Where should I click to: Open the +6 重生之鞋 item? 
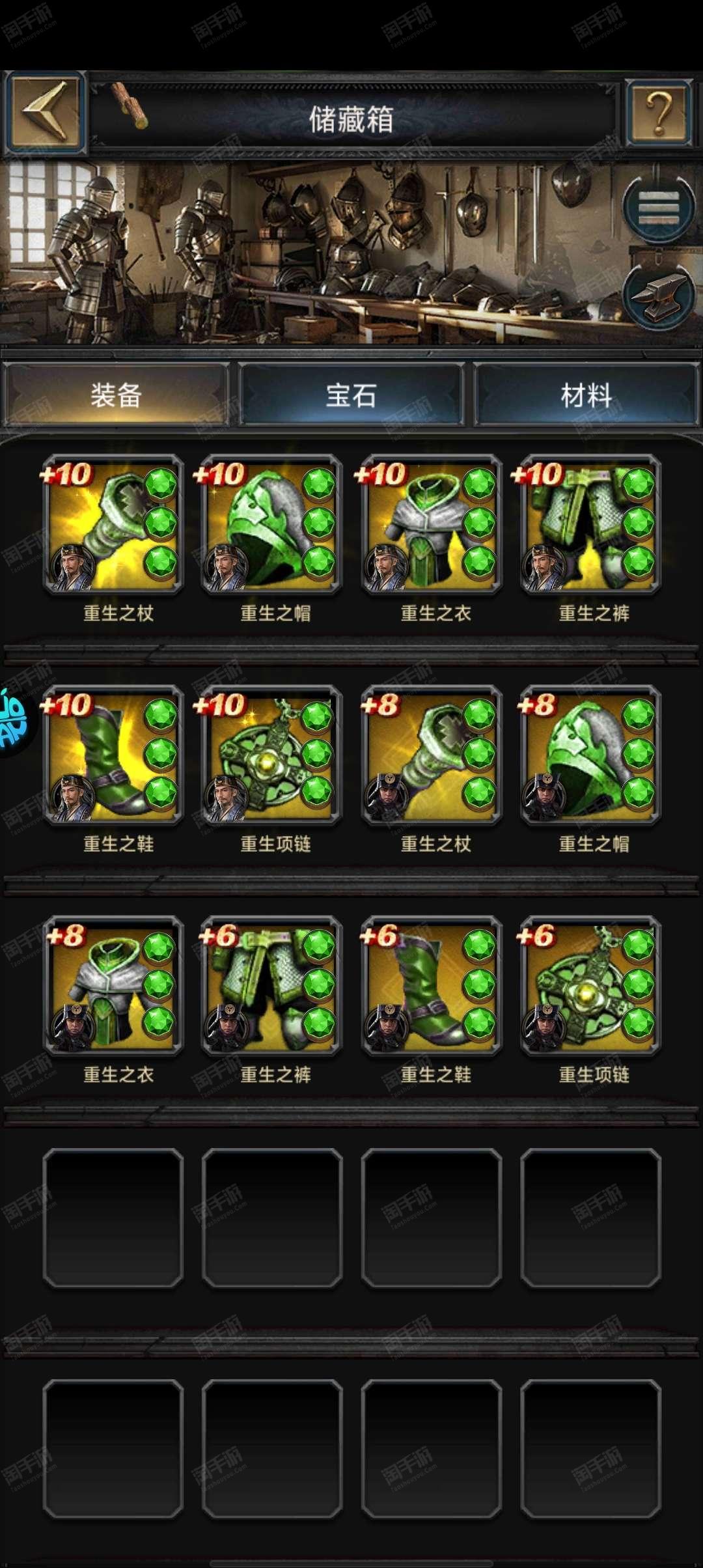pyautogui.click(x=432, y=987)
